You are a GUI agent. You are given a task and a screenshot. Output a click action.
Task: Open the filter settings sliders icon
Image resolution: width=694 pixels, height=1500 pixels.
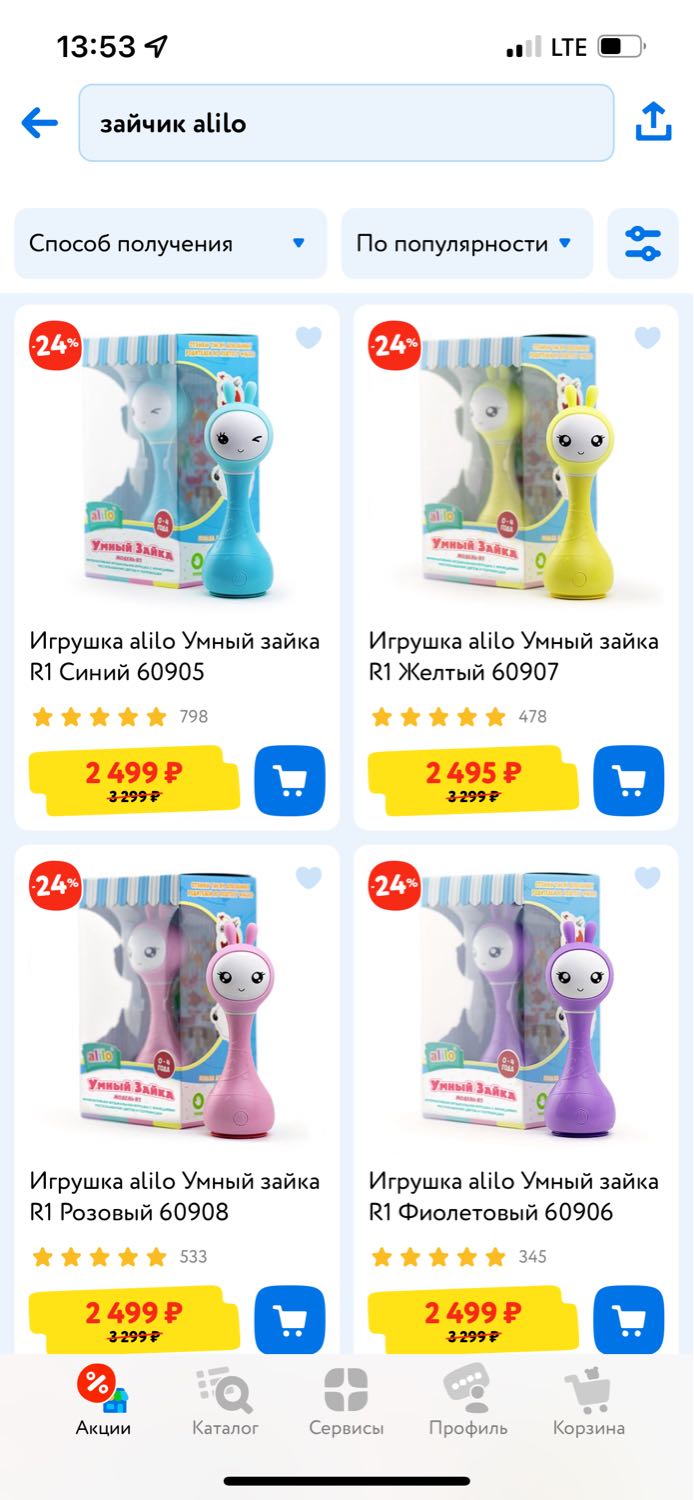tap(643, 243)
